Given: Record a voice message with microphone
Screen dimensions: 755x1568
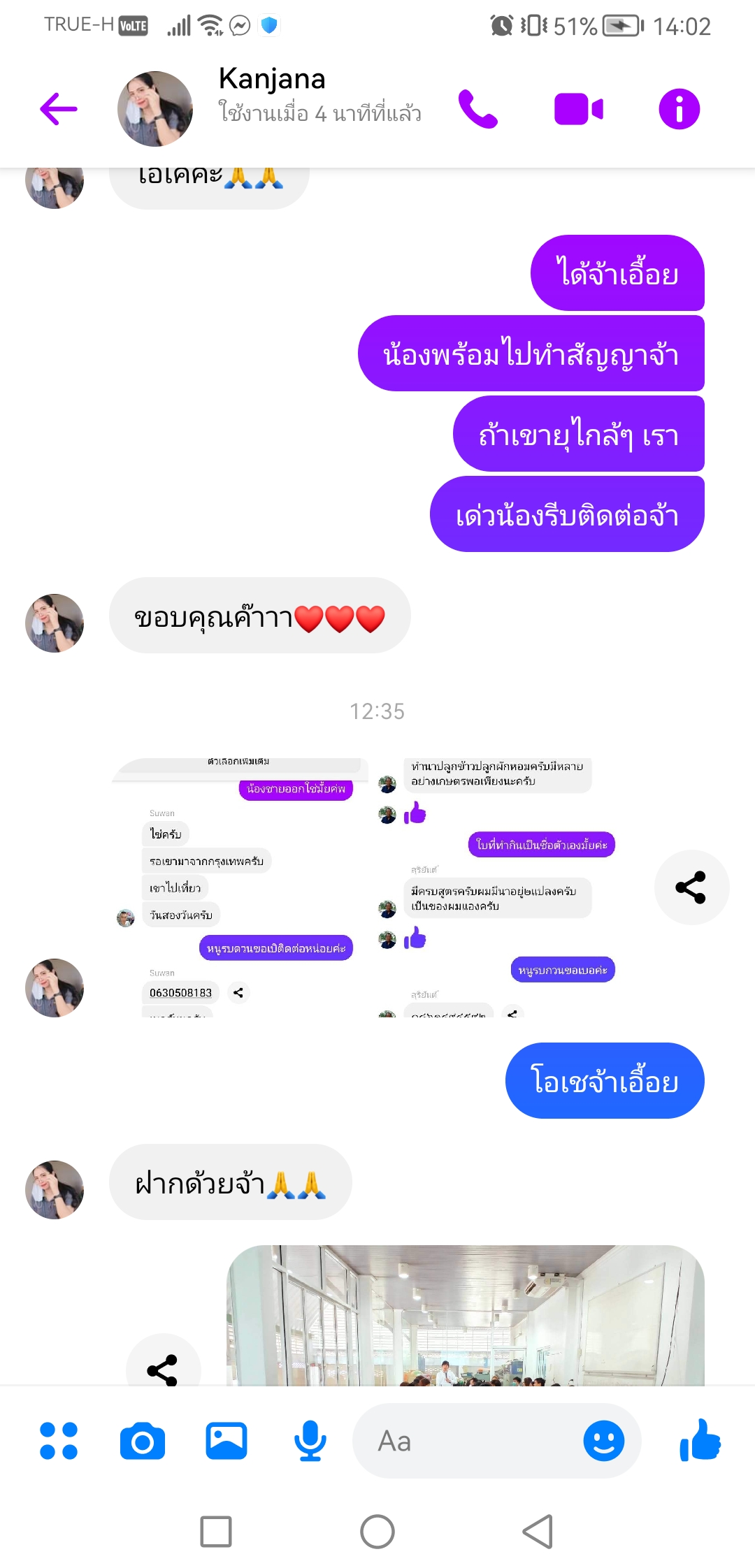Looking at the screenshot, I should pos(310,1441).
